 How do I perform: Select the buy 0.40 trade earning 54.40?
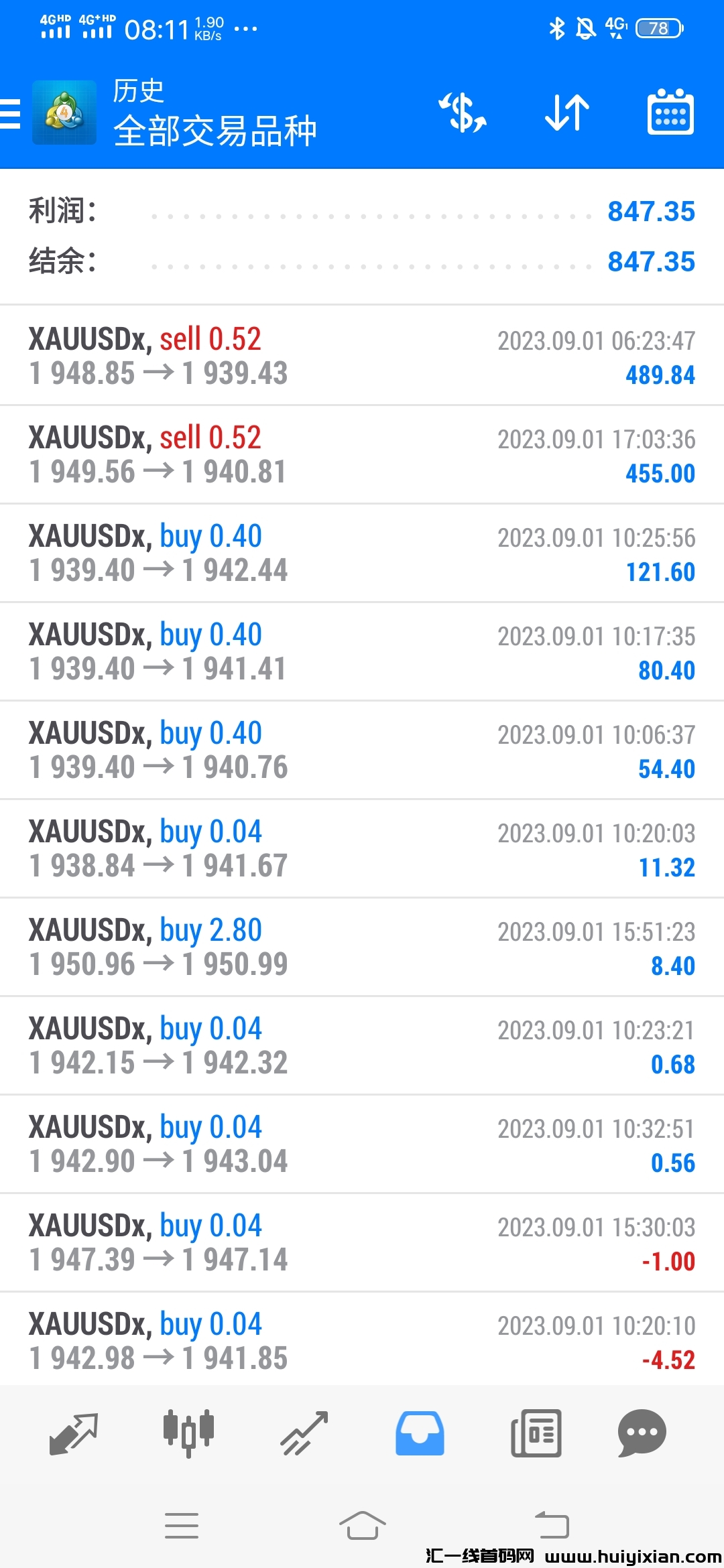click(x=362, y=750)
